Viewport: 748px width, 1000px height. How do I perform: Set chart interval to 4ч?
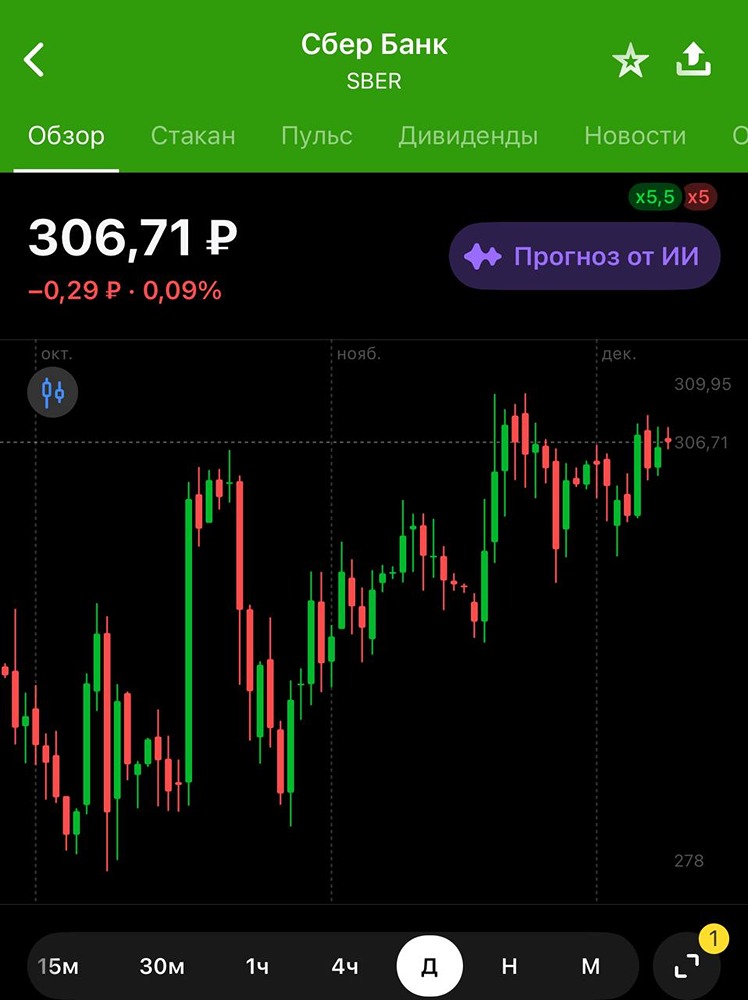coord(345,966)
